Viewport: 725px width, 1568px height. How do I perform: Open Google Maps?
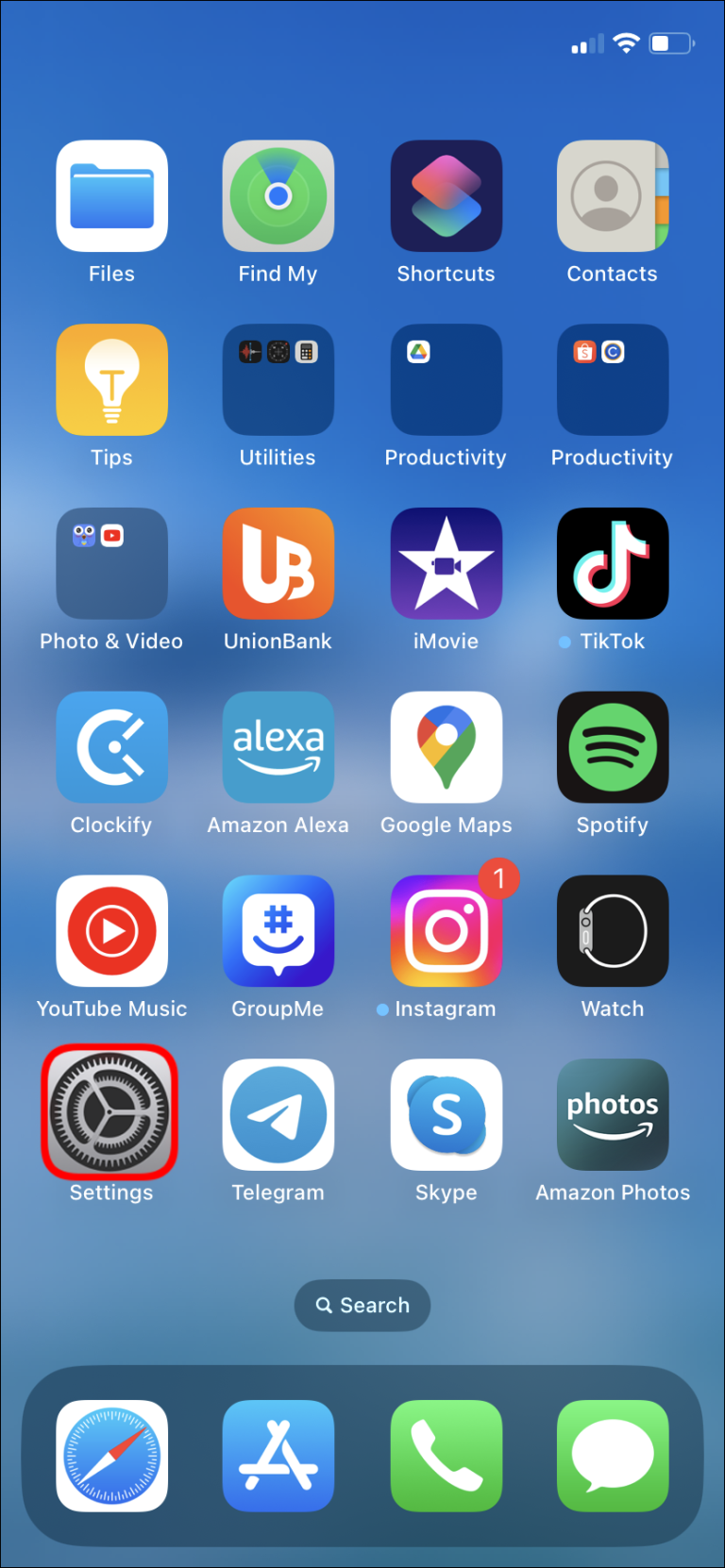(446, 747)
